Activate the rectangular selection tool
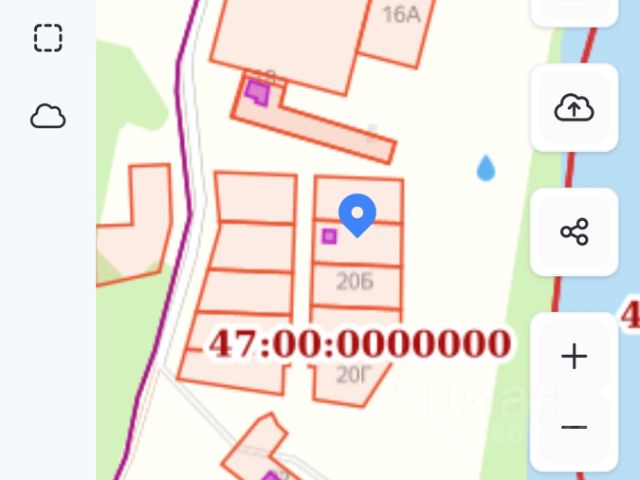Viewport: 640px width, 480px height. point(48,38)
